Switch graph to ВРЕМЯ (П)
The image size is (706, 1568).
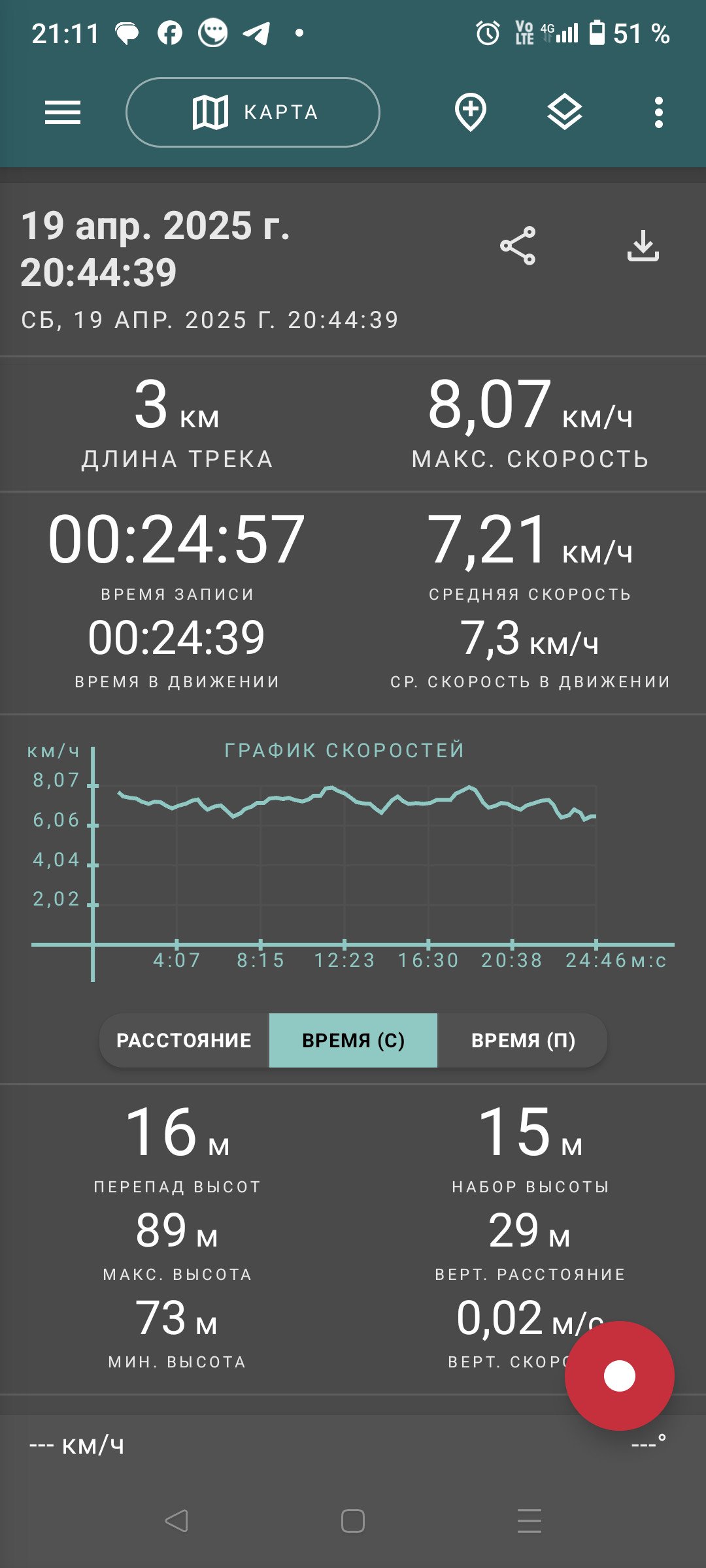[523, 1040]
